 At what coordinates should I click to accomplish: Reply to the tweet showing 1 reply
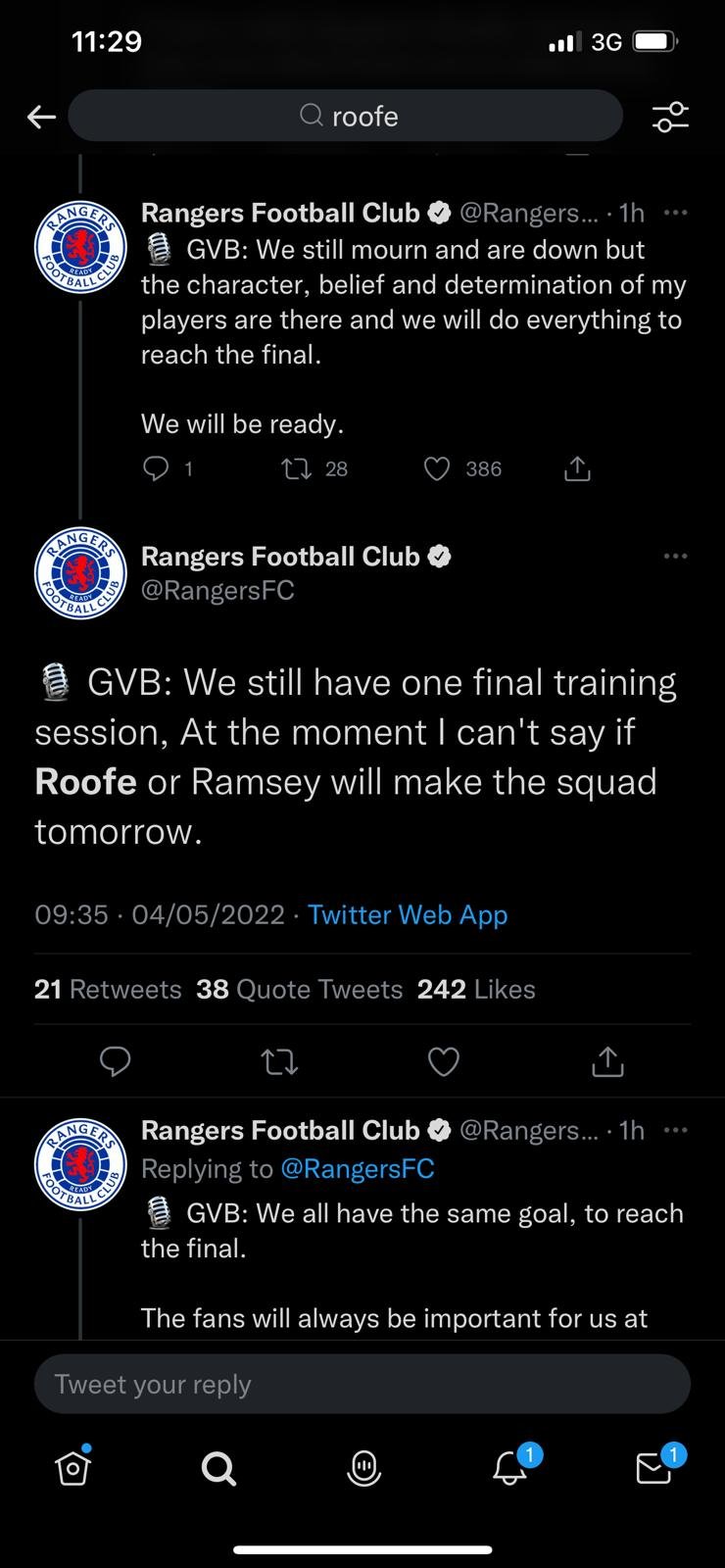tap(156, 469)
